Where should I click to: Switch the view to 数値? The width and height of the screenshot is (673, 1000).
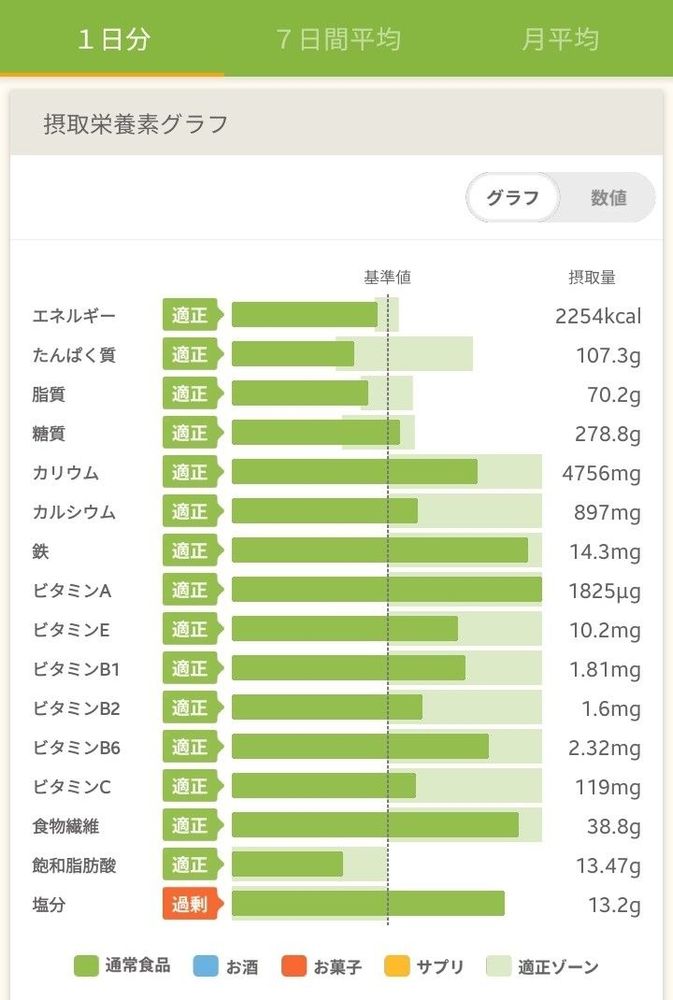[608, 198]
